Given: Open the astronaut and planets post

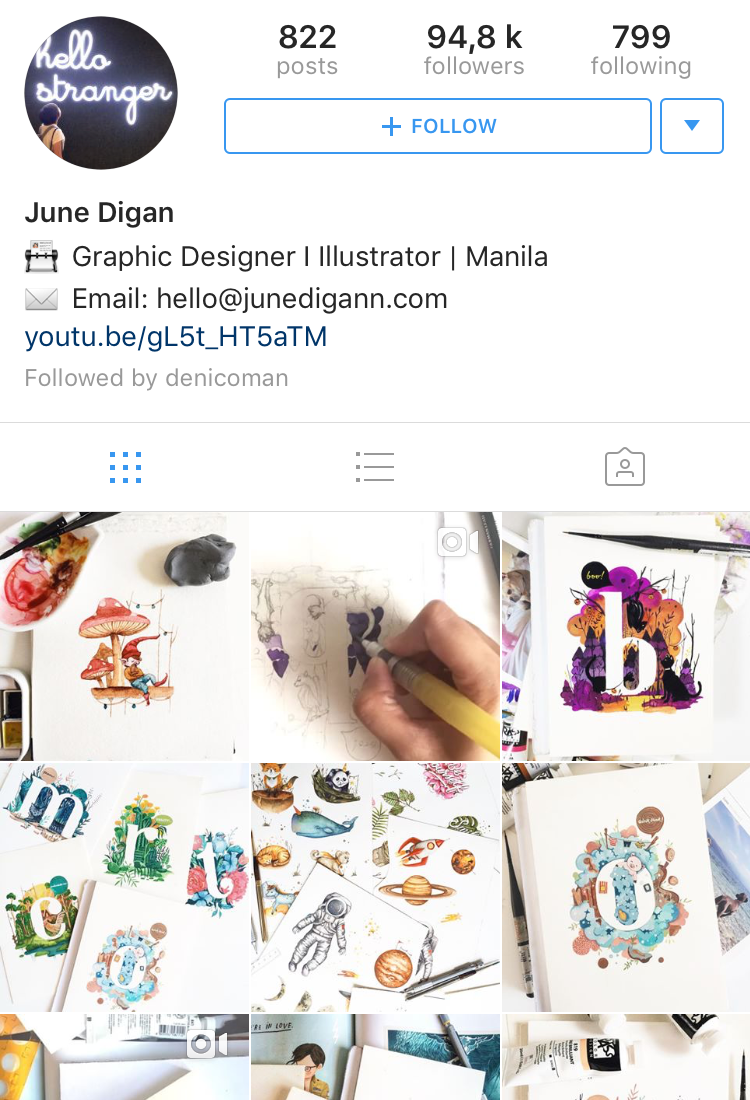Looking at the screenshot, I should [x=375, y=887].
